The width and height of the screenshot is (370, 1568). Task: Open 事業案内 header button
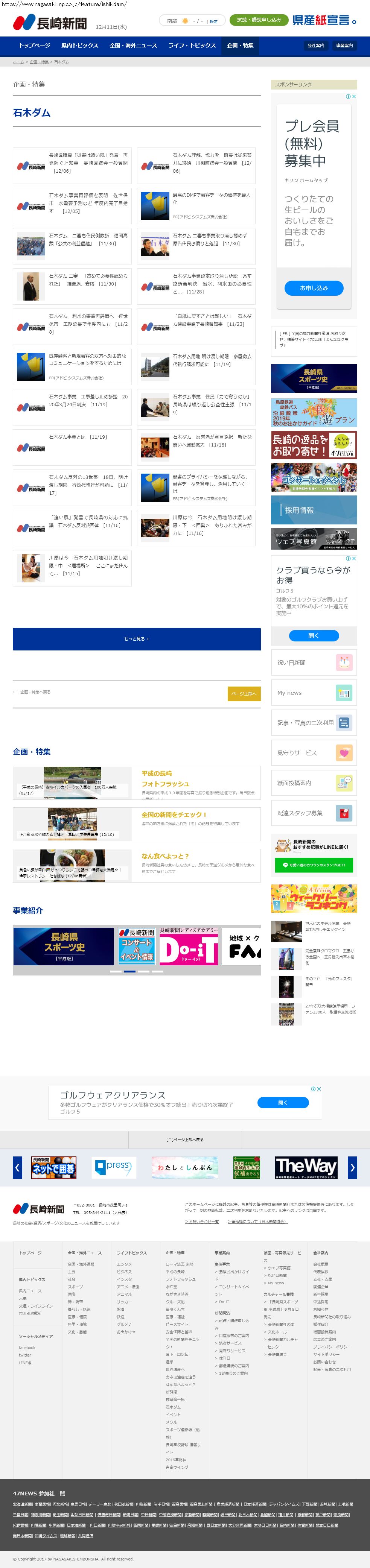344,46
